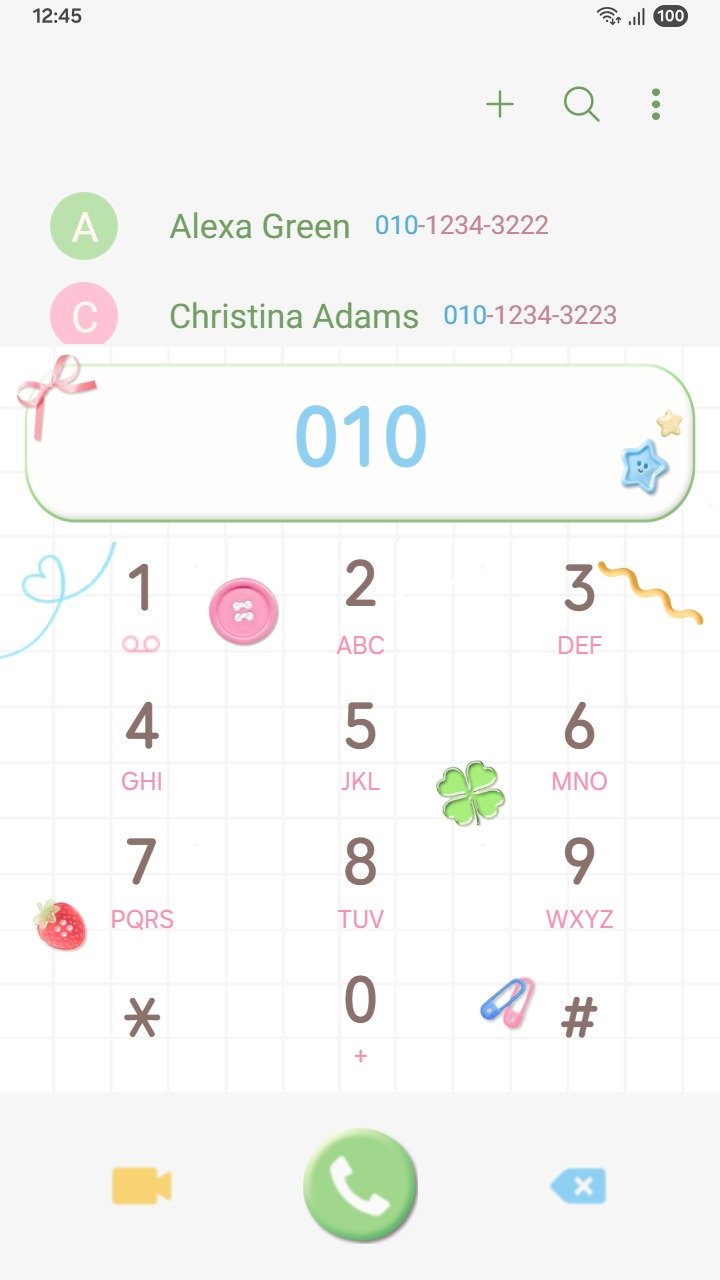720x1280 pixels.
Task: Delete last digit with backspace
Action: tap(579, 1187)
